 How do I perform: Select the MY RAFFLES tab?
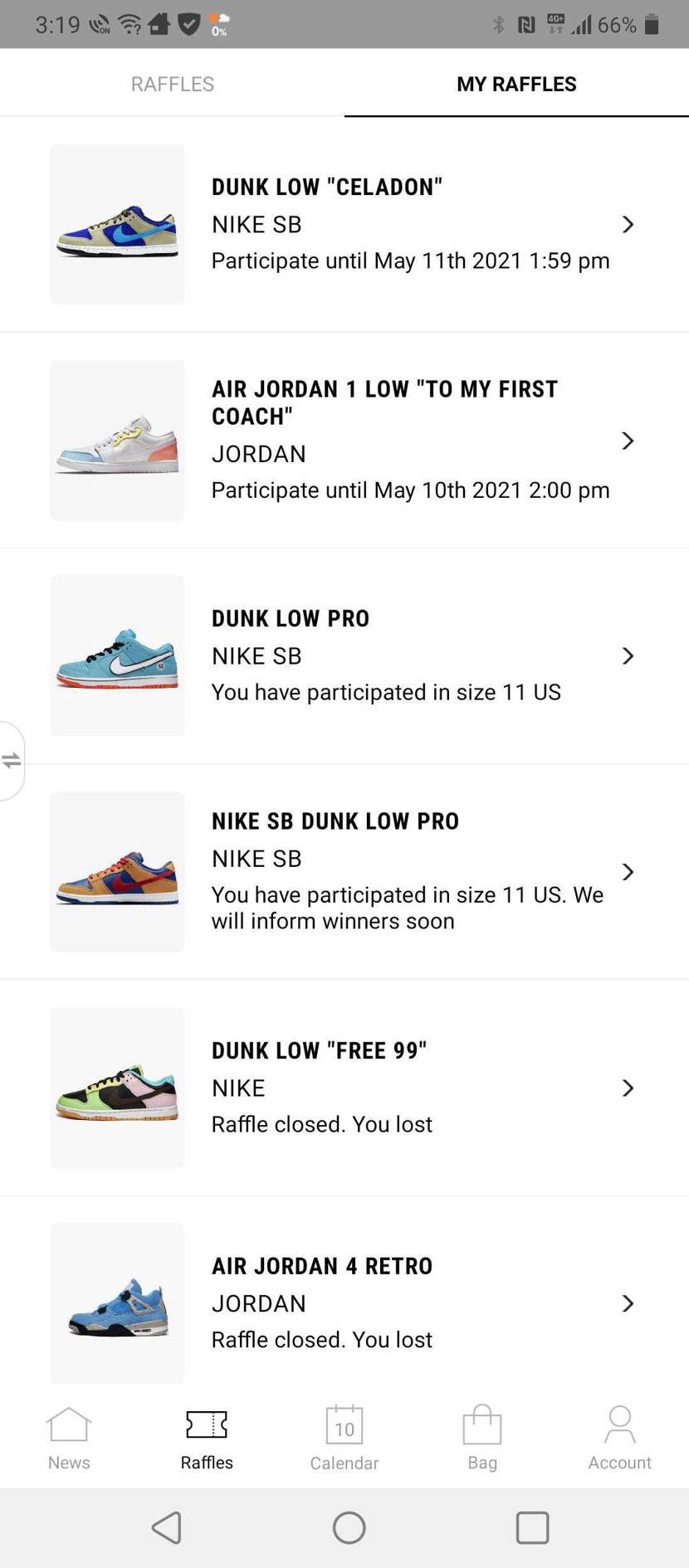click(516, 84)
